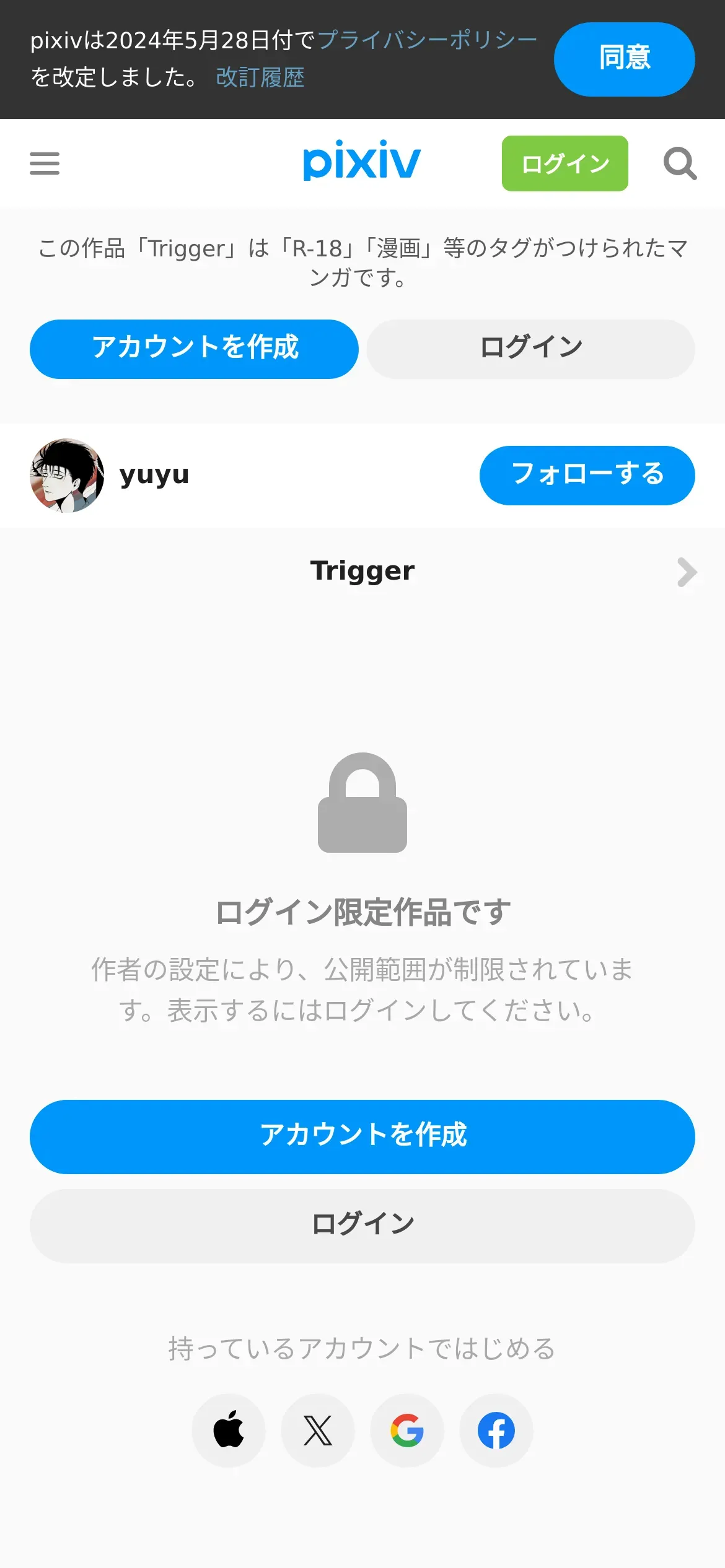Create account from the top banner button
Screen dimensions: 725x1568
[x=194, y=349]
